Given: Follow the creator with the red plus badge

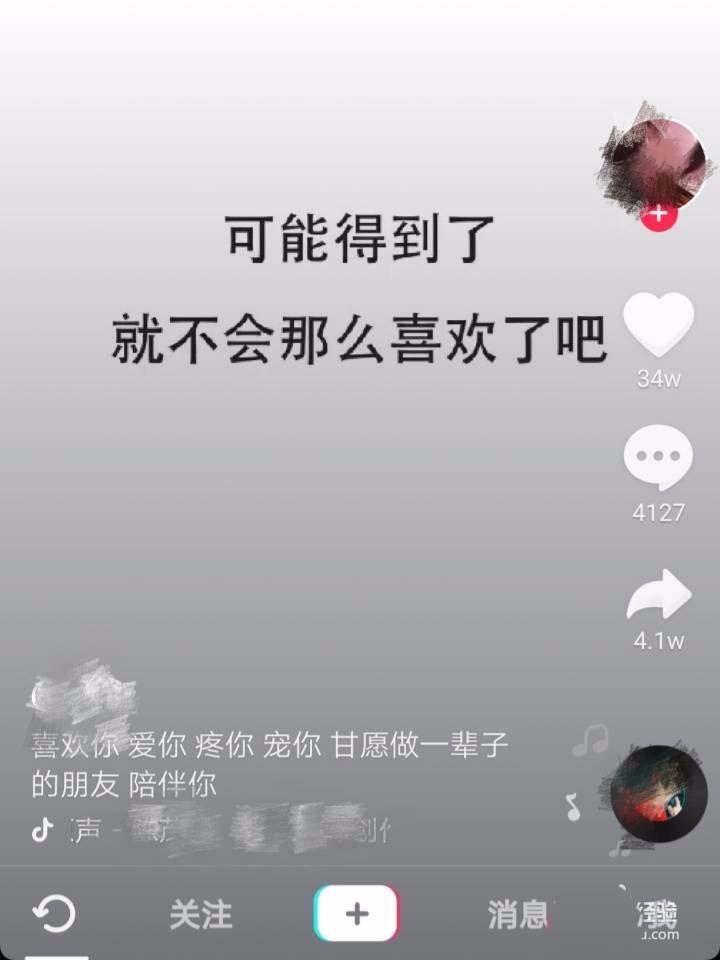Looking at the screenshot, I should pos(658,214).
